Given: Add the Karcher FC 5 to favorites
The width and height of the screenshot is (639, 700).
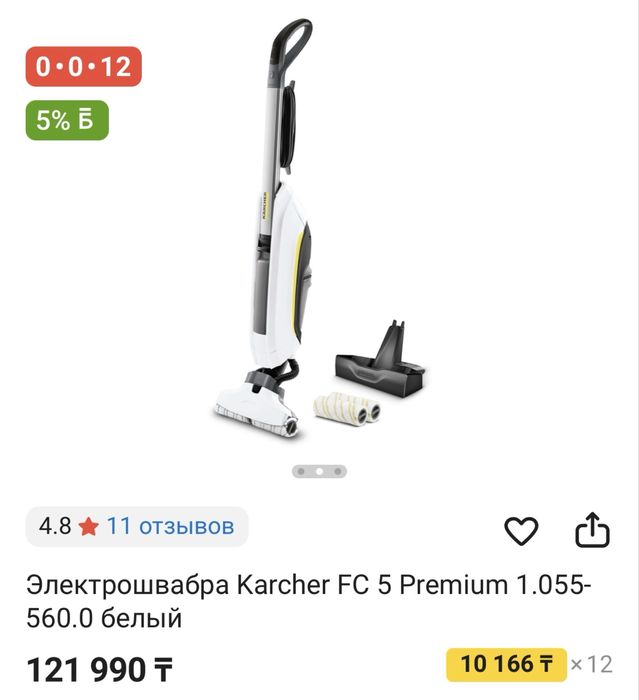Looking at the screenshot, I should [521, 531].
